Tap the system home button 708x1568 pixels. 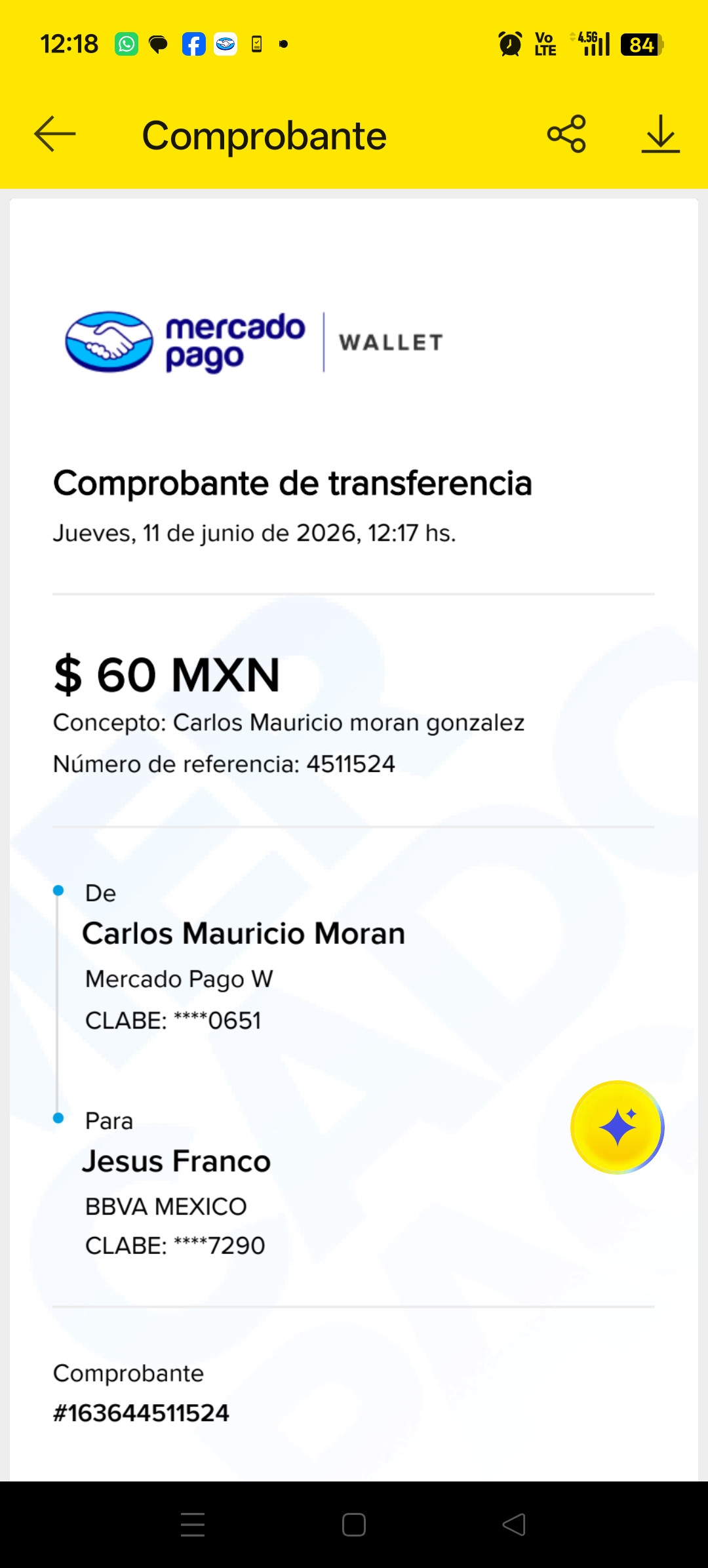[354, 1525]
